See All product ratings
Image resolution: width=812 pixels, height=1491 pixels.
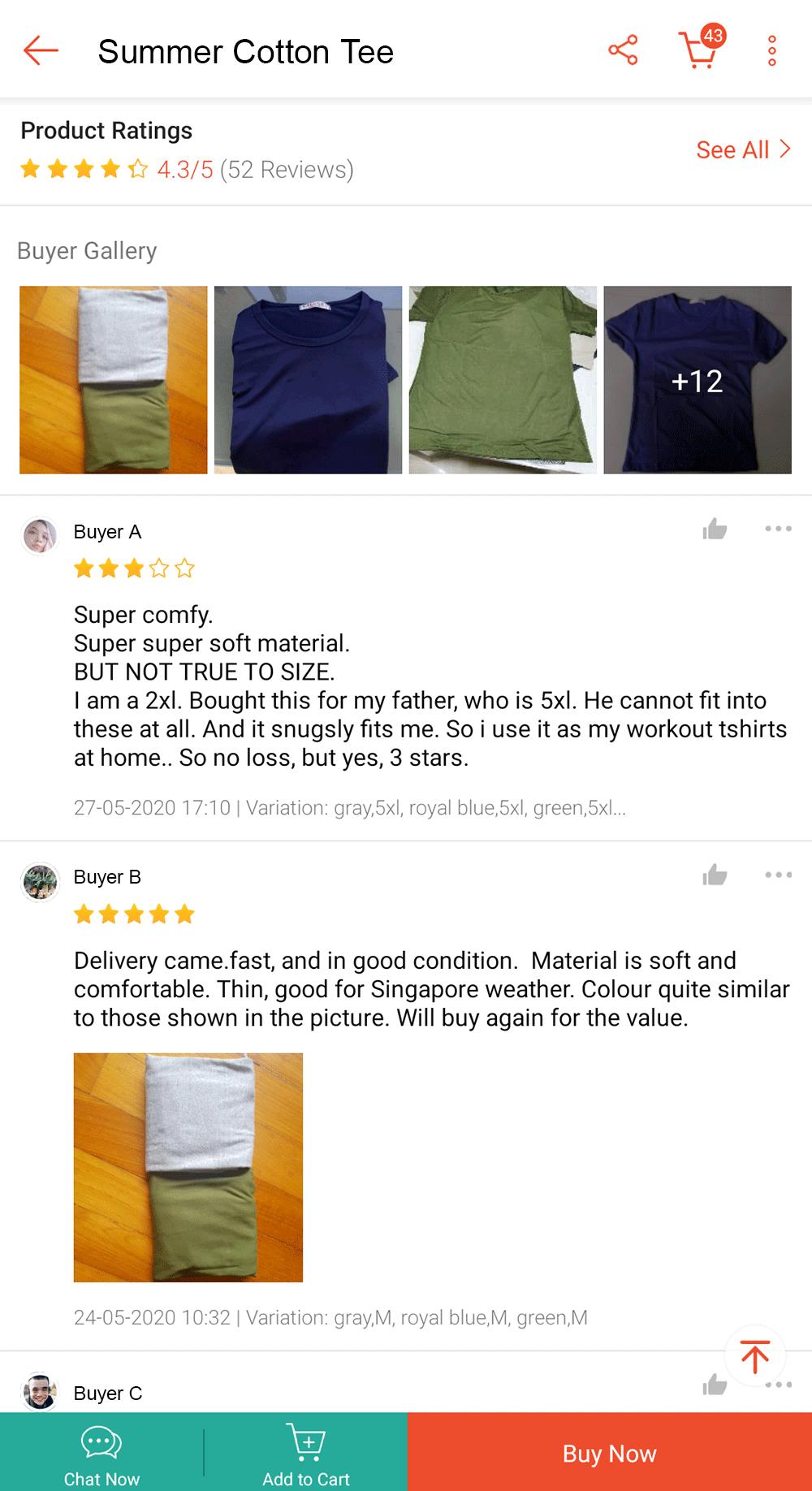coord(742,150)
